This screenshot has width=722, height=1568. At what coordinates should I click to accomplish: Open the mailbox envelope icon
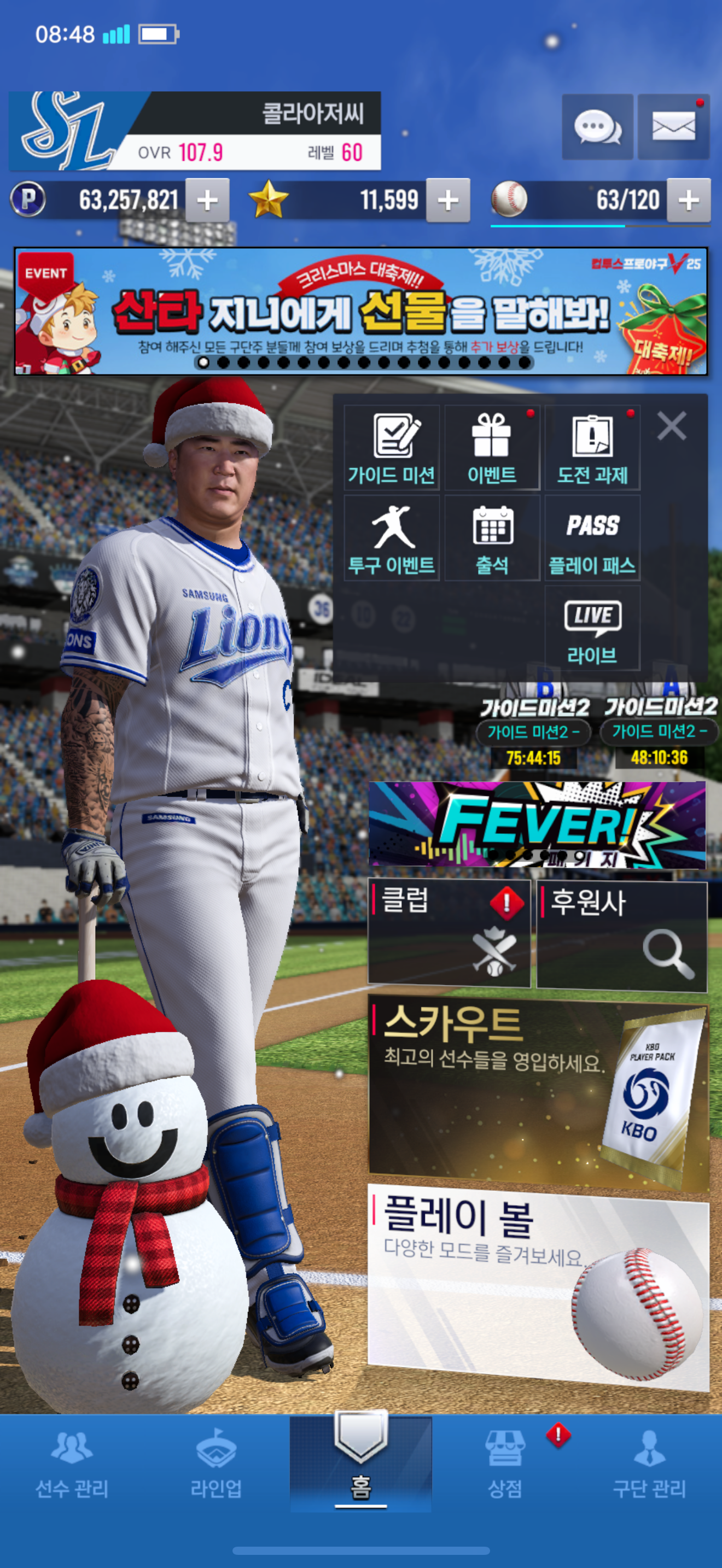pyautogui.click(x=673, y=127)
